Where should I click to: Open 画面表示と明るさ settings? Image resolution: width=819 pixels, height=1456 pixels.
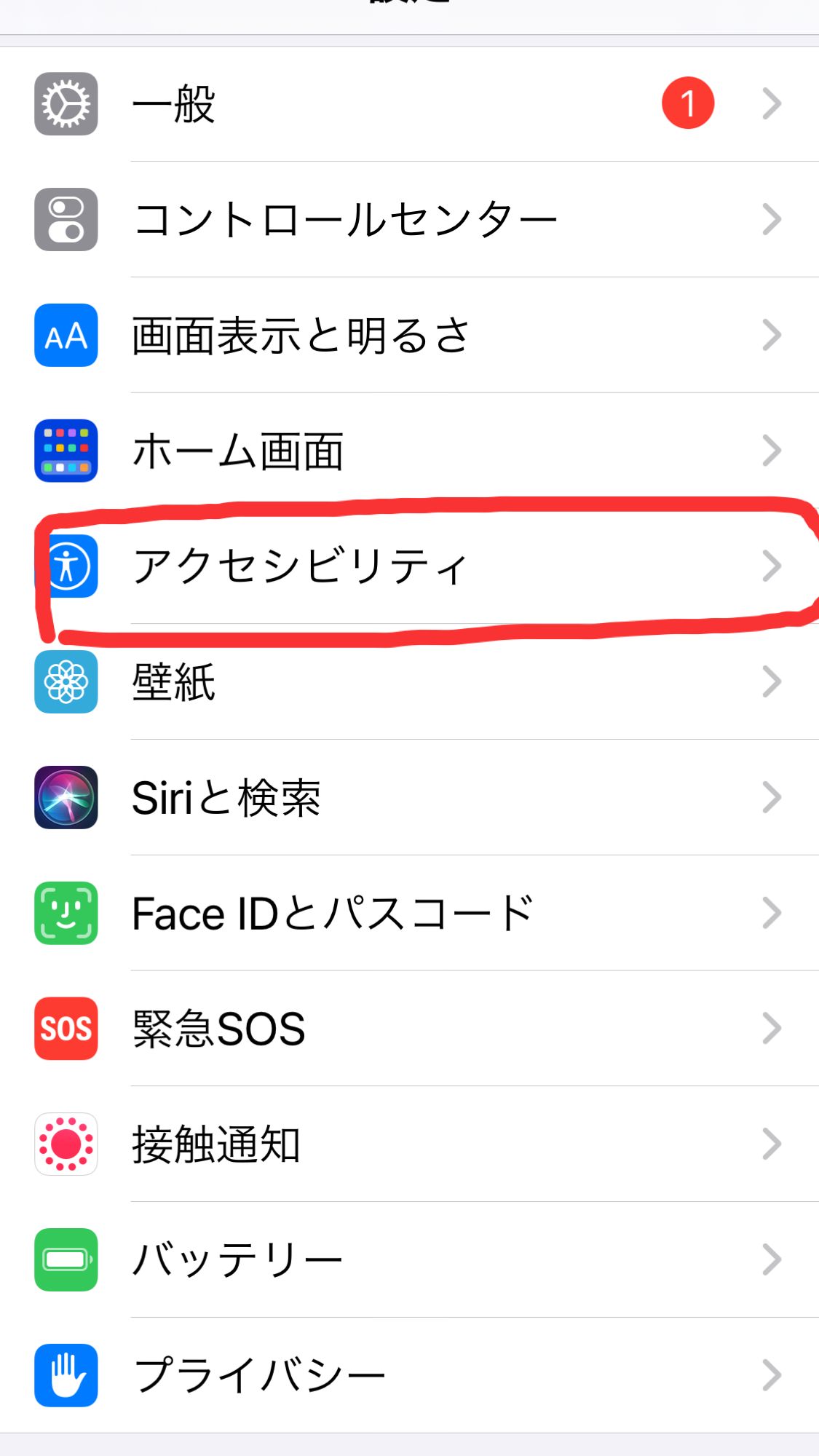(408, 335)
